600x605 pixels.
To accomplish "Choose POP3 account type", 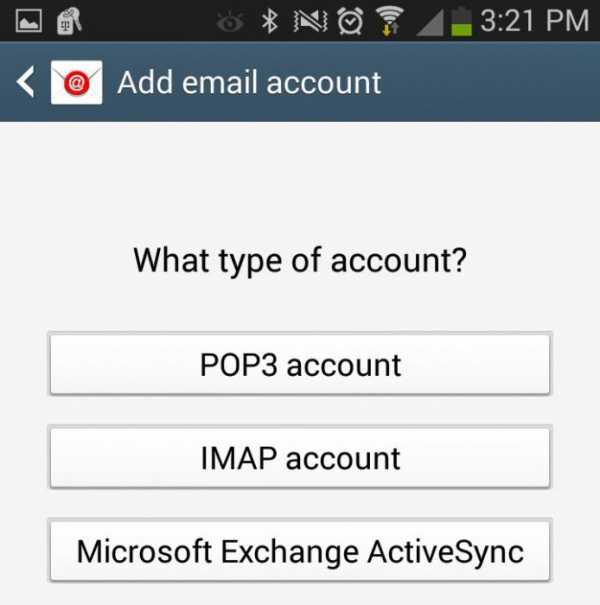I will point(300,365).
